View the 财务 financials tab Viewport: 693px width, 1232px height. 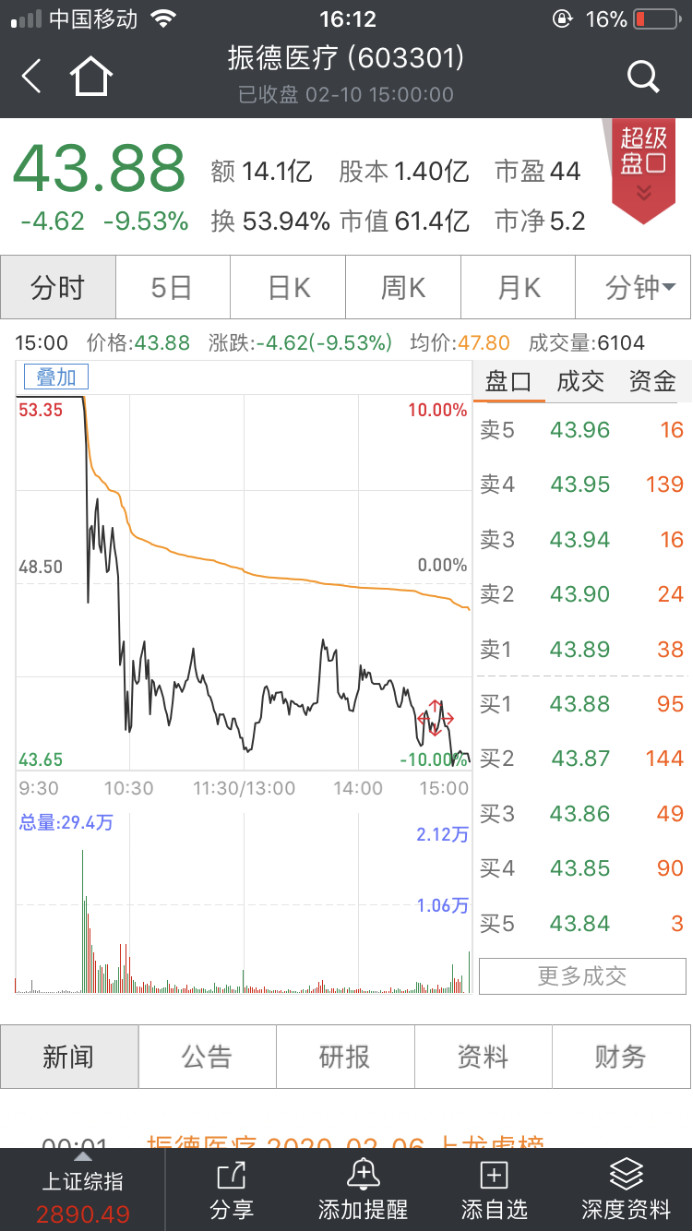(x=620, y=1057)
